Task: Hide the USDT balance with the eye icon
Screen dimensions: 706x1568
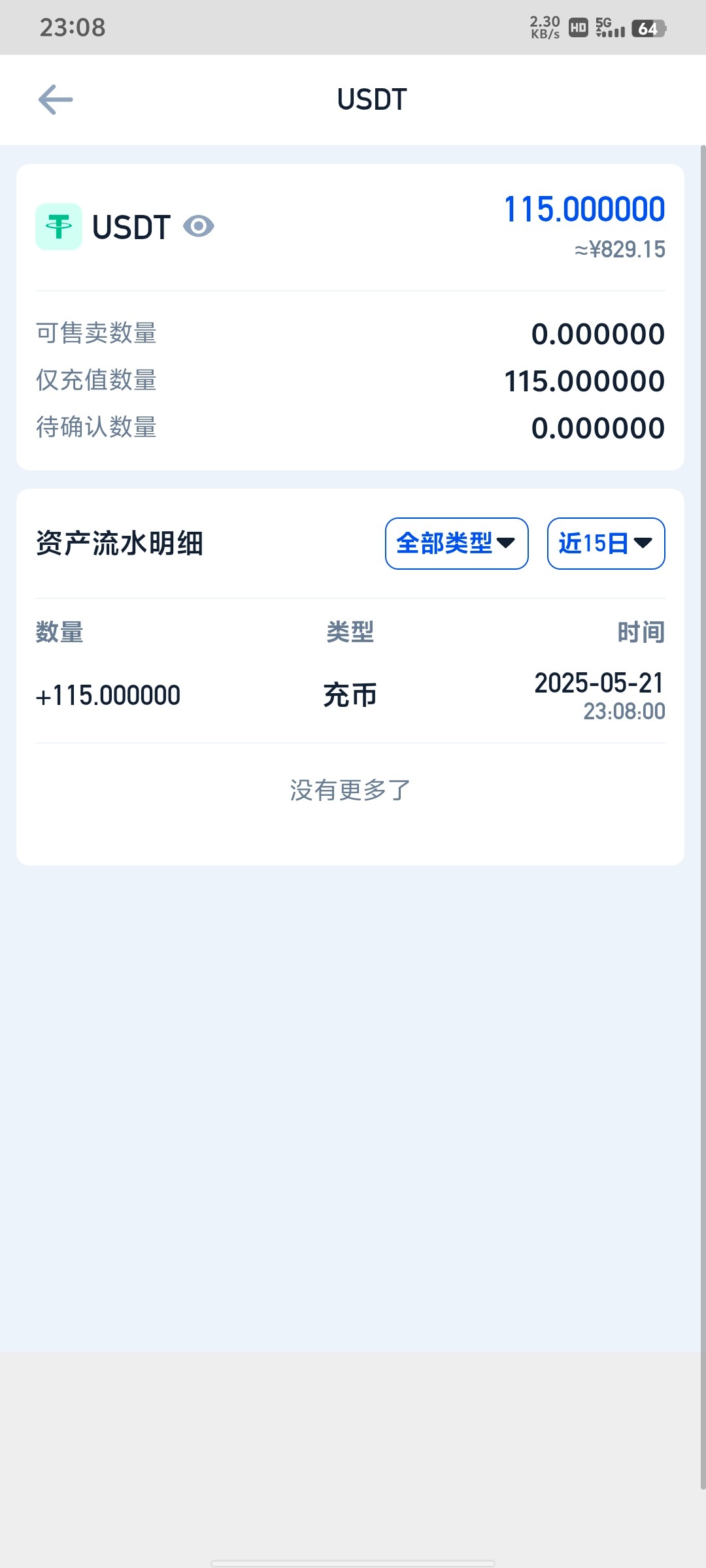Action: pos(199,227)
